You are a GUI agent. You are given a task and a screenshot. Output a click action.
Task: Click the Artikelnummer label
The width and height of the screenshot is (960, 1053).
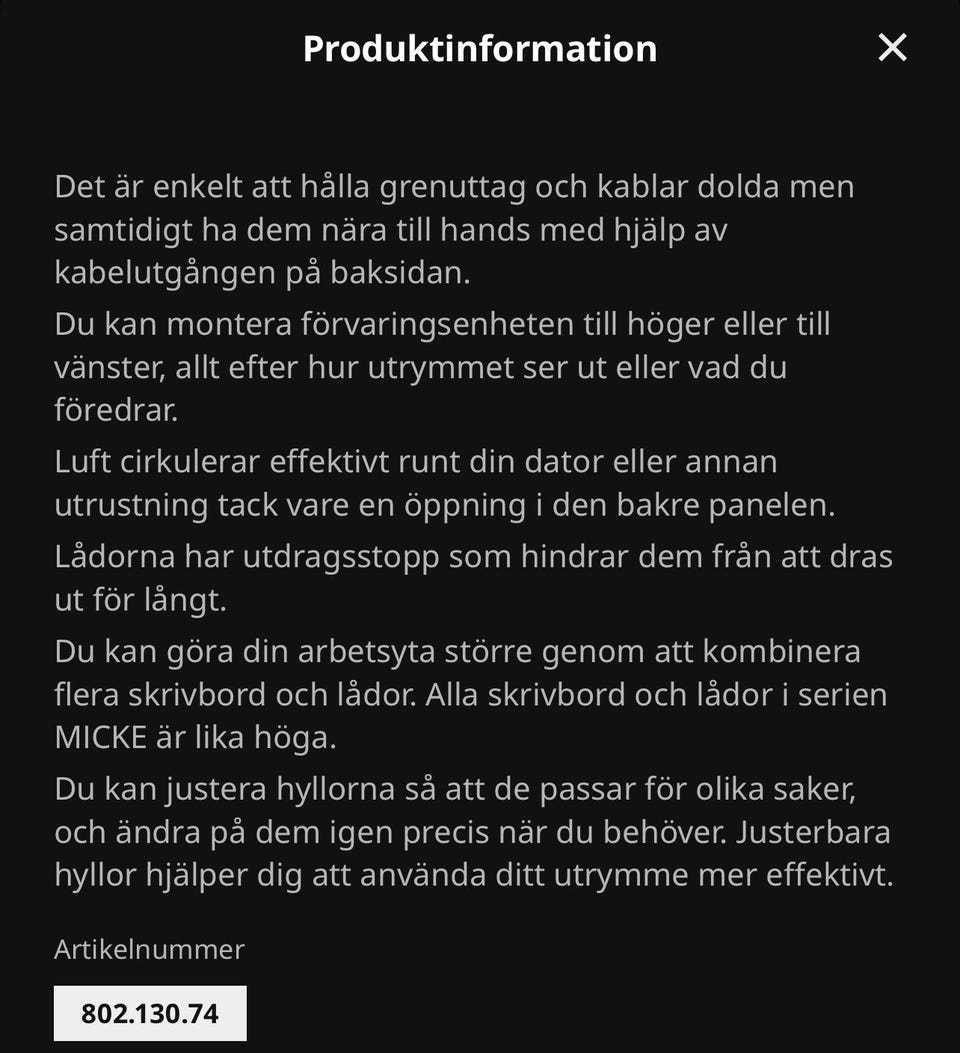pyautogui.click(x=149, y=951)
